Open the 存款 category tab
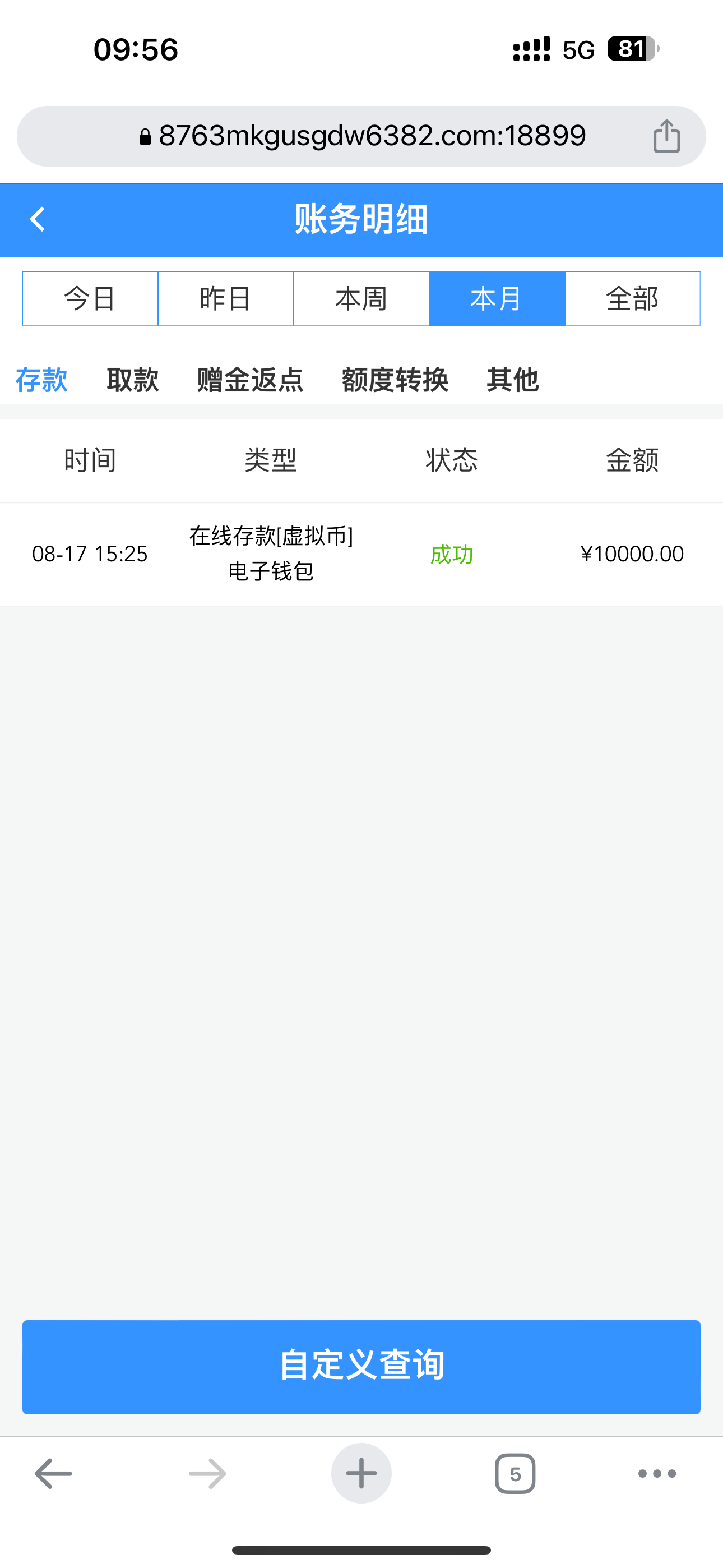Image resolution: width=723 pixels, height=1568 pixels. (x=41, y=380)
